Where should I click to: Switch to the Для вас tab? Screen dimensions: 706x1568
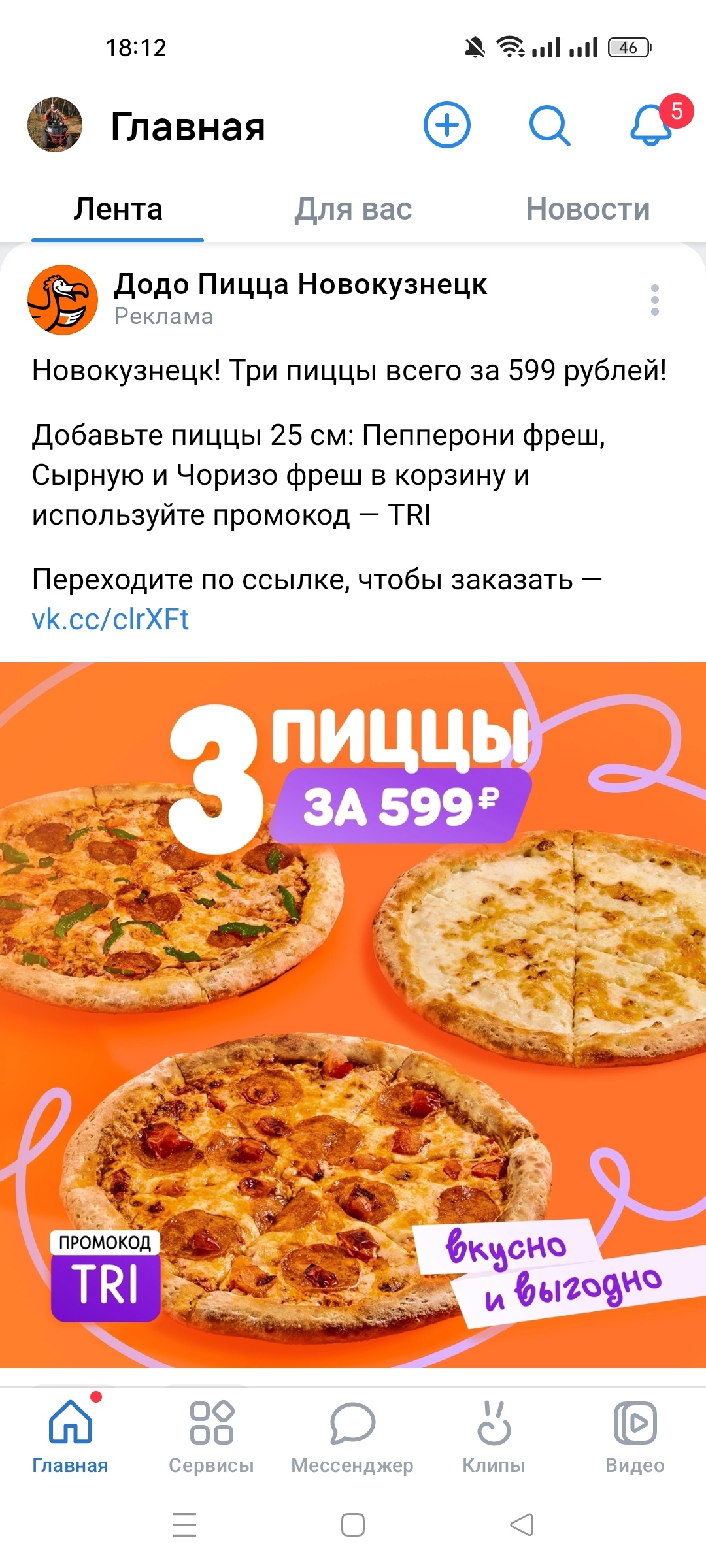(353, 210)
